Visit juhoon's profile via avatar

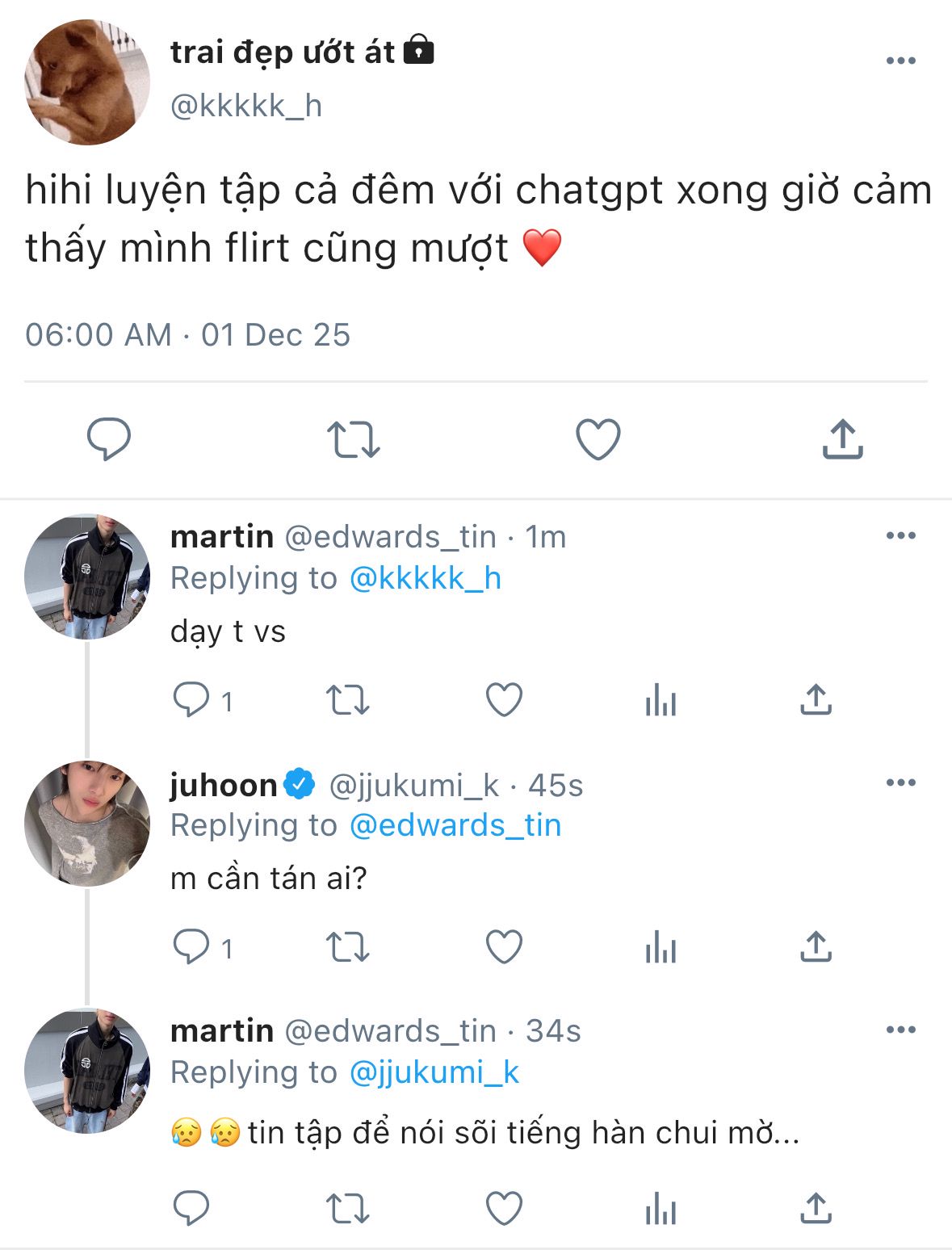point(87,824)
